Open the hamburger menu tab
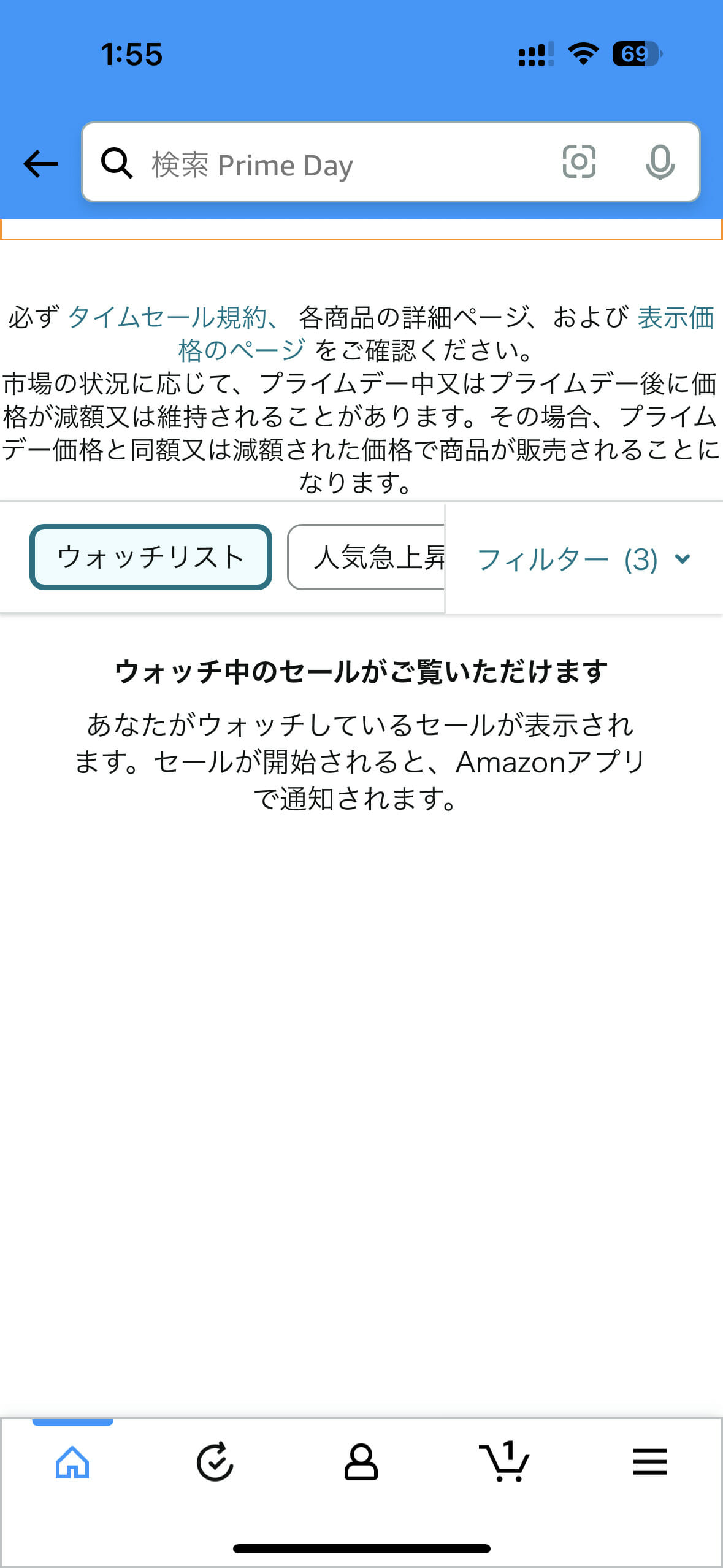This screenshot has height=1568, width=723. 649,1462
